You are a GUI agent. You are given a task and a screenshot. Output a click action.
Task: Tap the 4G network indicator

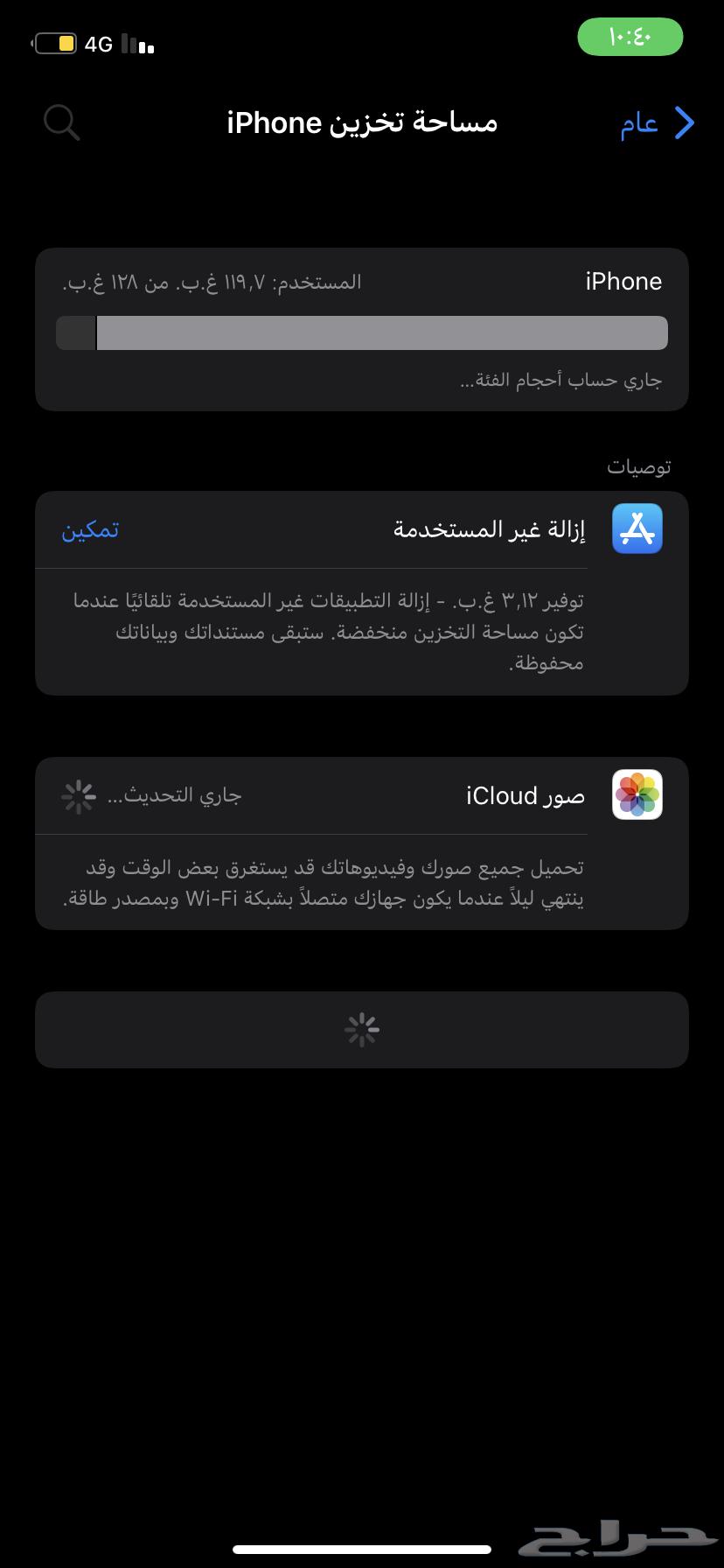pos(99,43)
